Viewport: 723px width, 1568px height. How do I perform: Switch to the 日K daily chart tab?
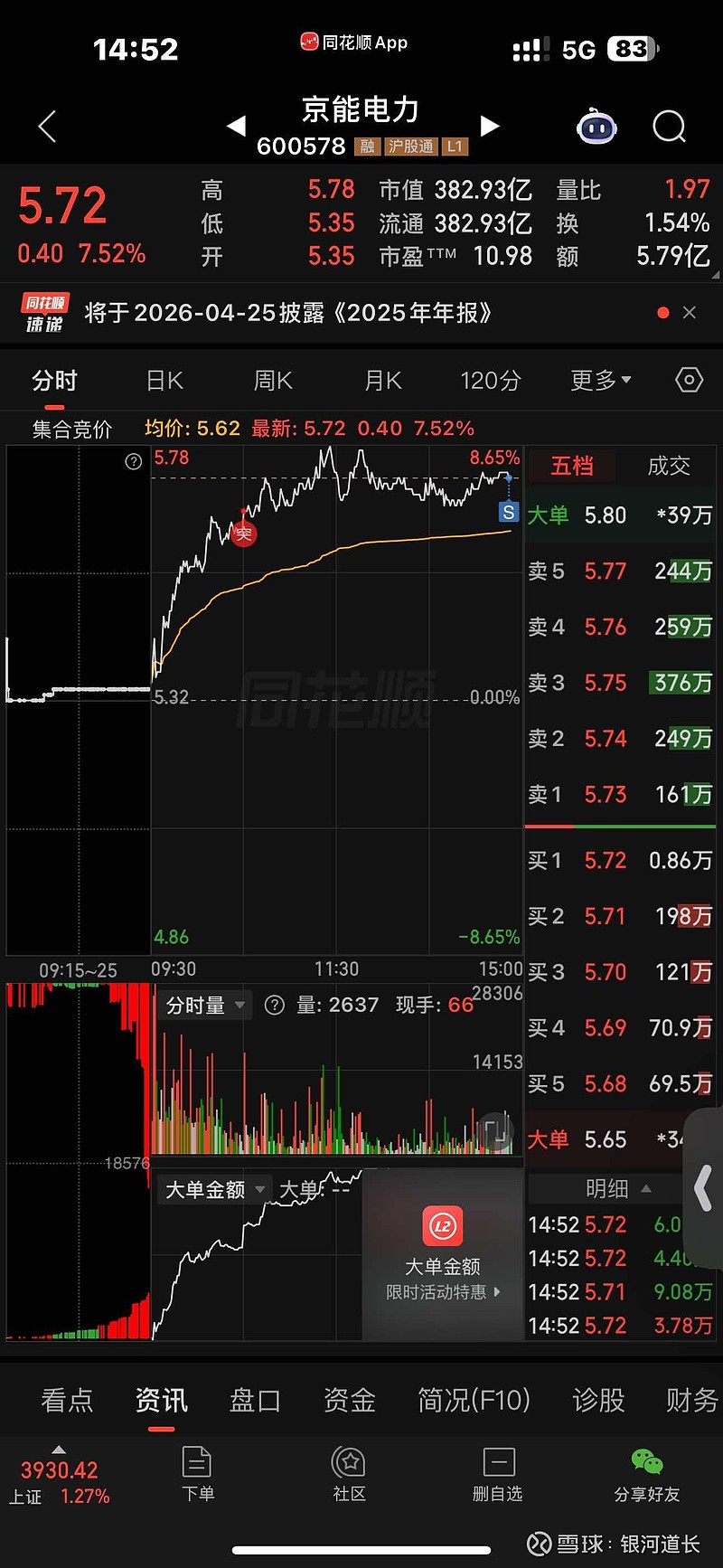(164, 381)
